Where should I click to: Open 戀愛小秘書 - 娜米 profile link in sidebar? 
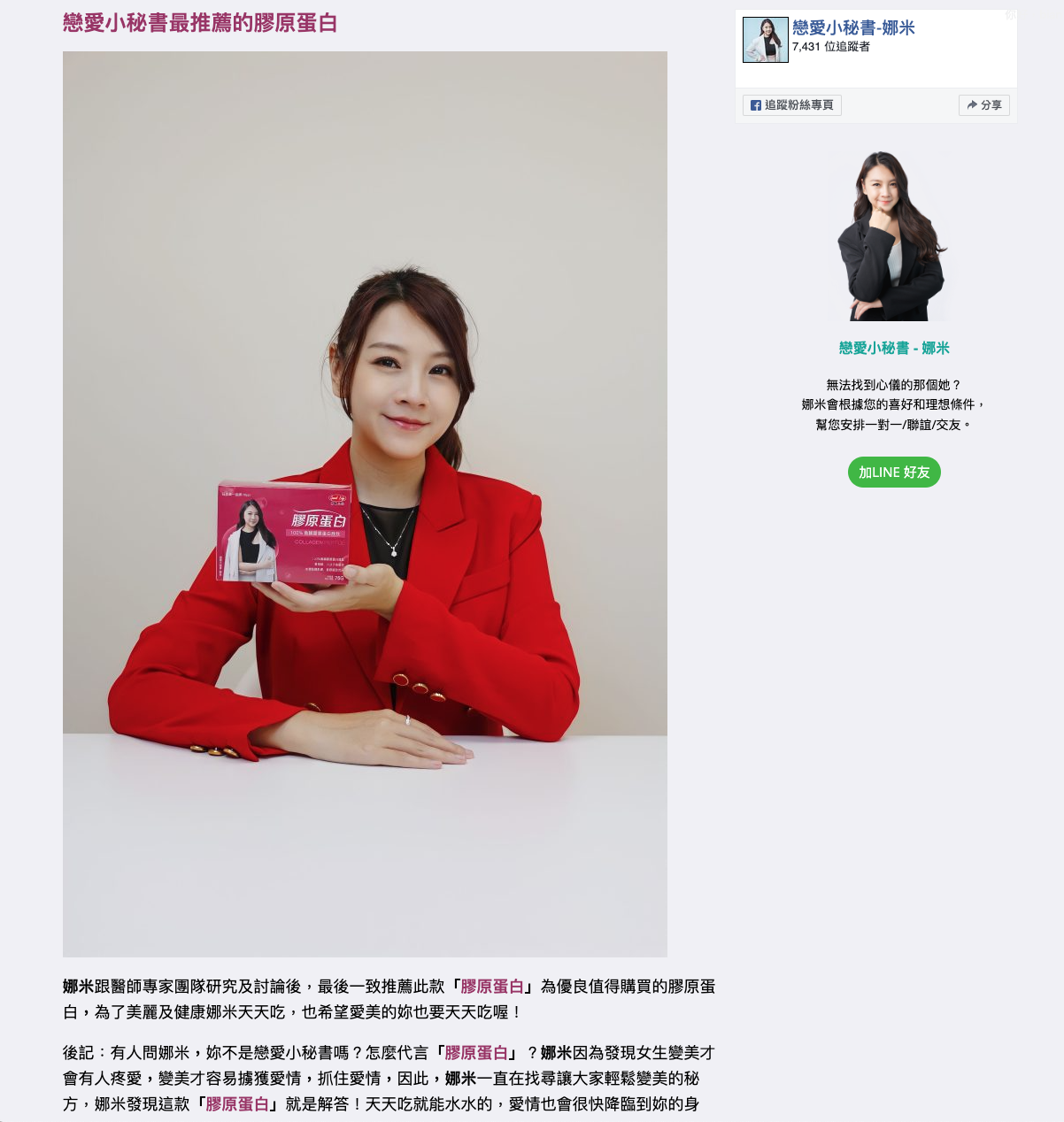point(894,348)
